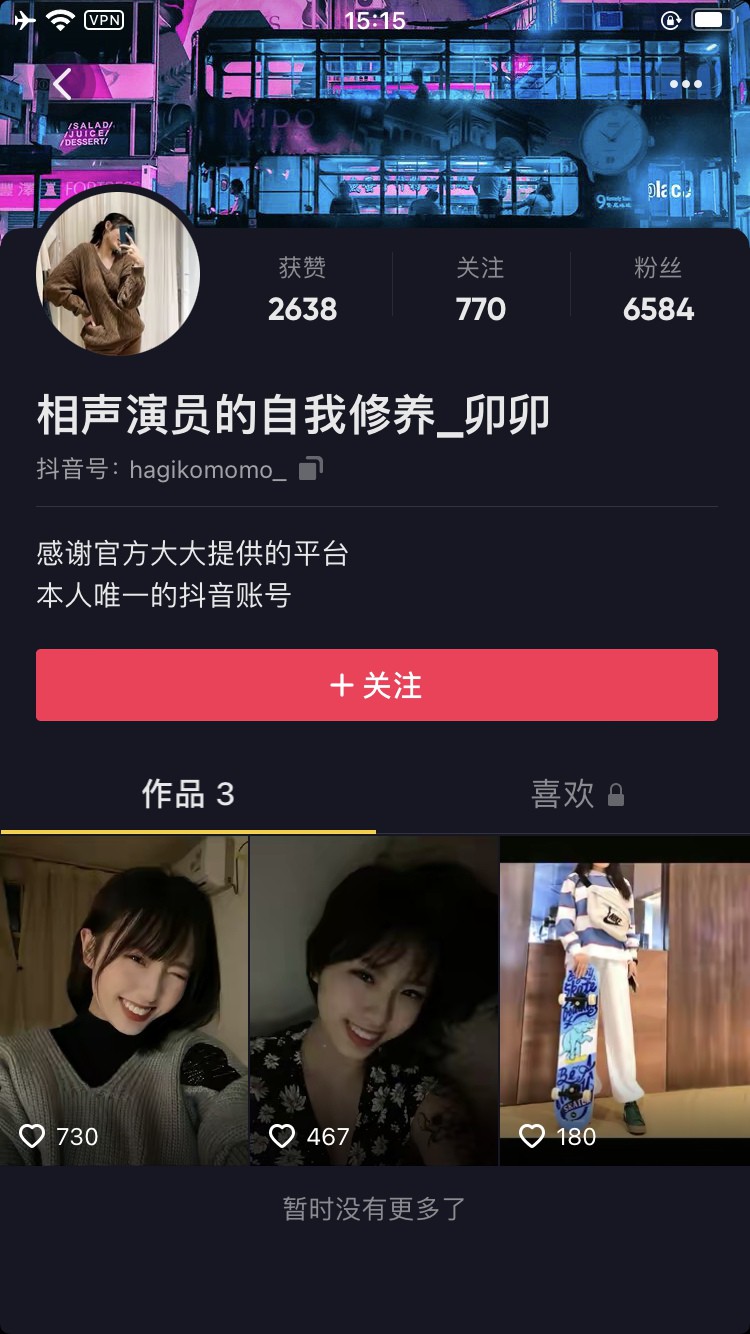750x1334 pixels.
Task: Play the video with 467 likes
Action: (374, 1000)
